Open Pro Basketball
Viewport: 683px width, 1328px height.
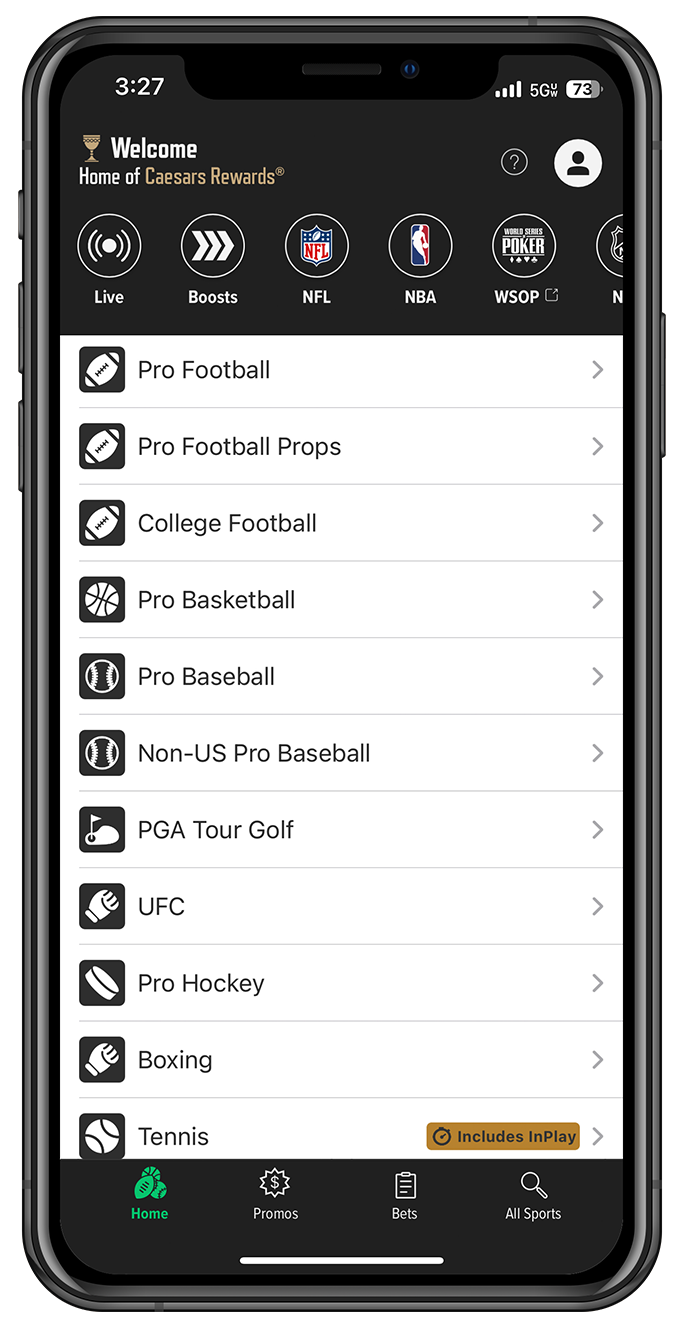341,600
